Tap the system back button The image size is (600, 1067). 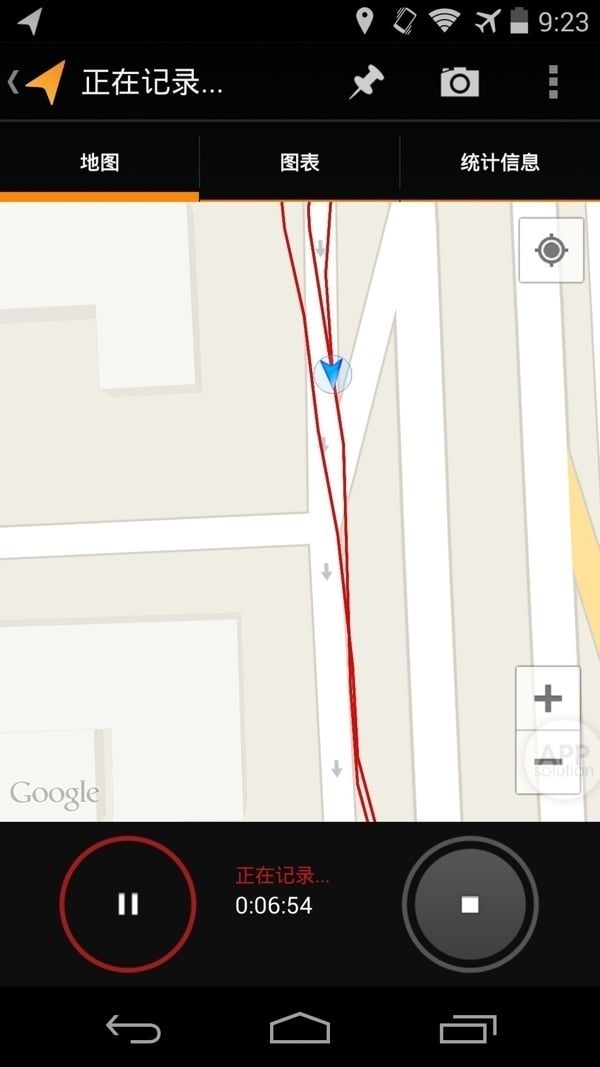(x=133, y=1028)
